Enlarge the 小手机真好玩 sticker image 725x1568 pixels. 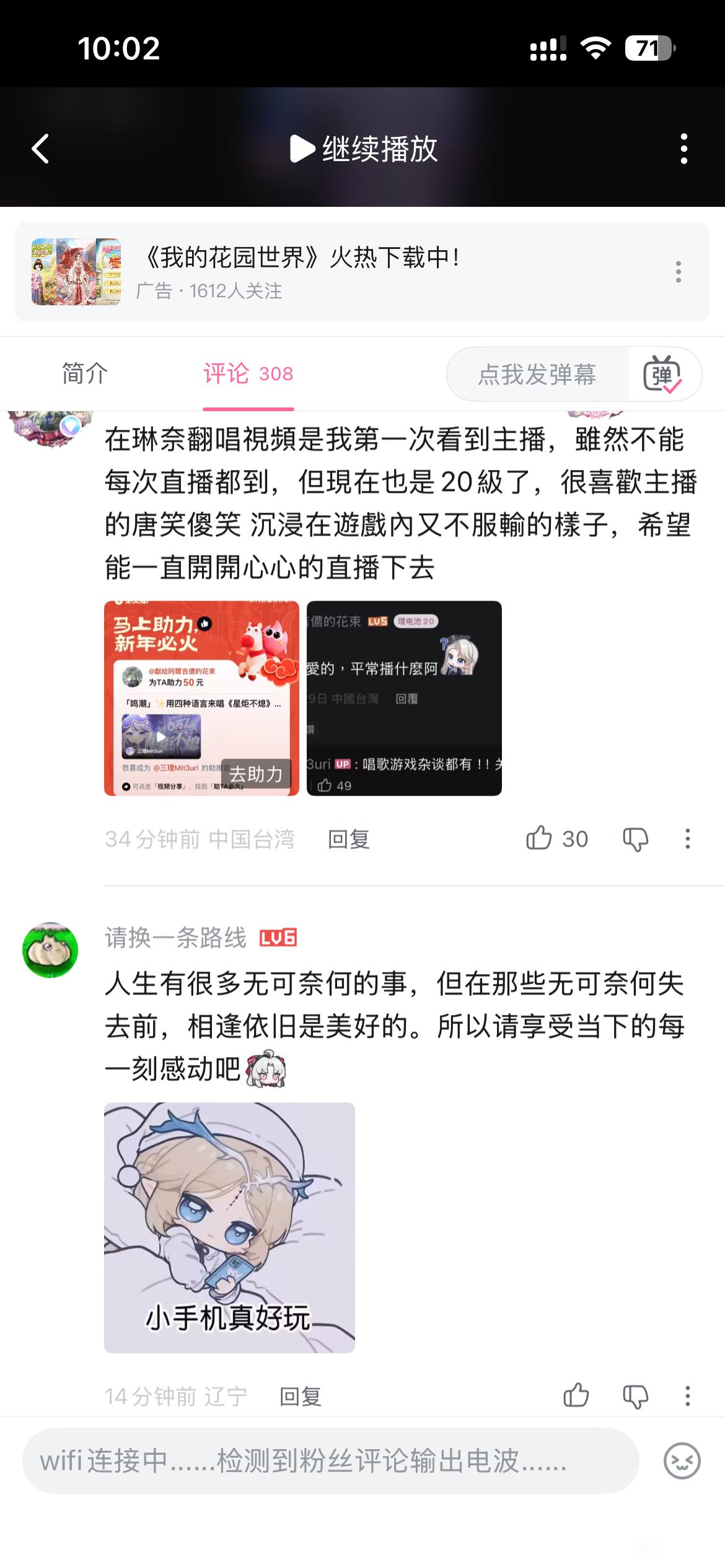point(229,1227)
